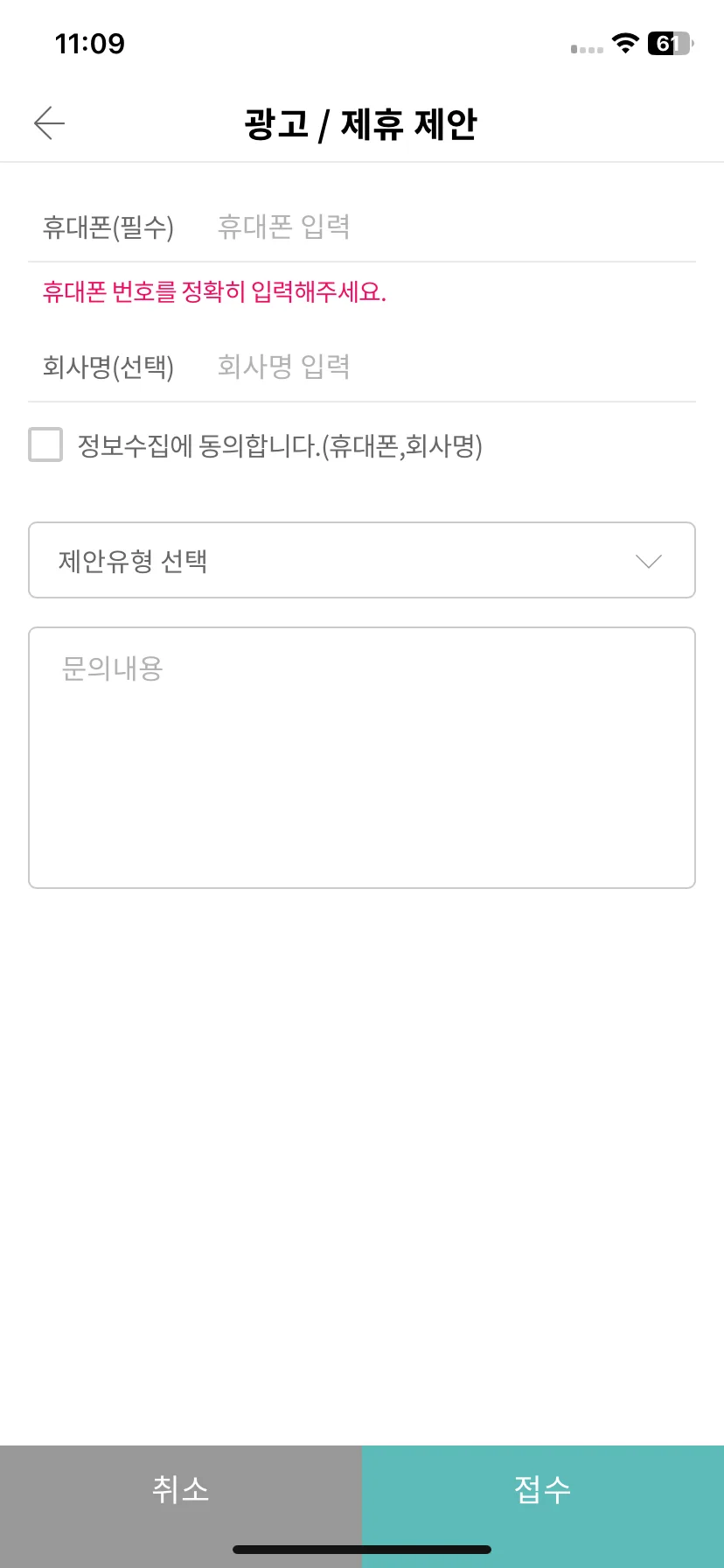The height and width of the screenshot is (1568, 724).
Task: Tap the chevron on the 제안유형 선택 selector
Action: click(x=648, y=560)
